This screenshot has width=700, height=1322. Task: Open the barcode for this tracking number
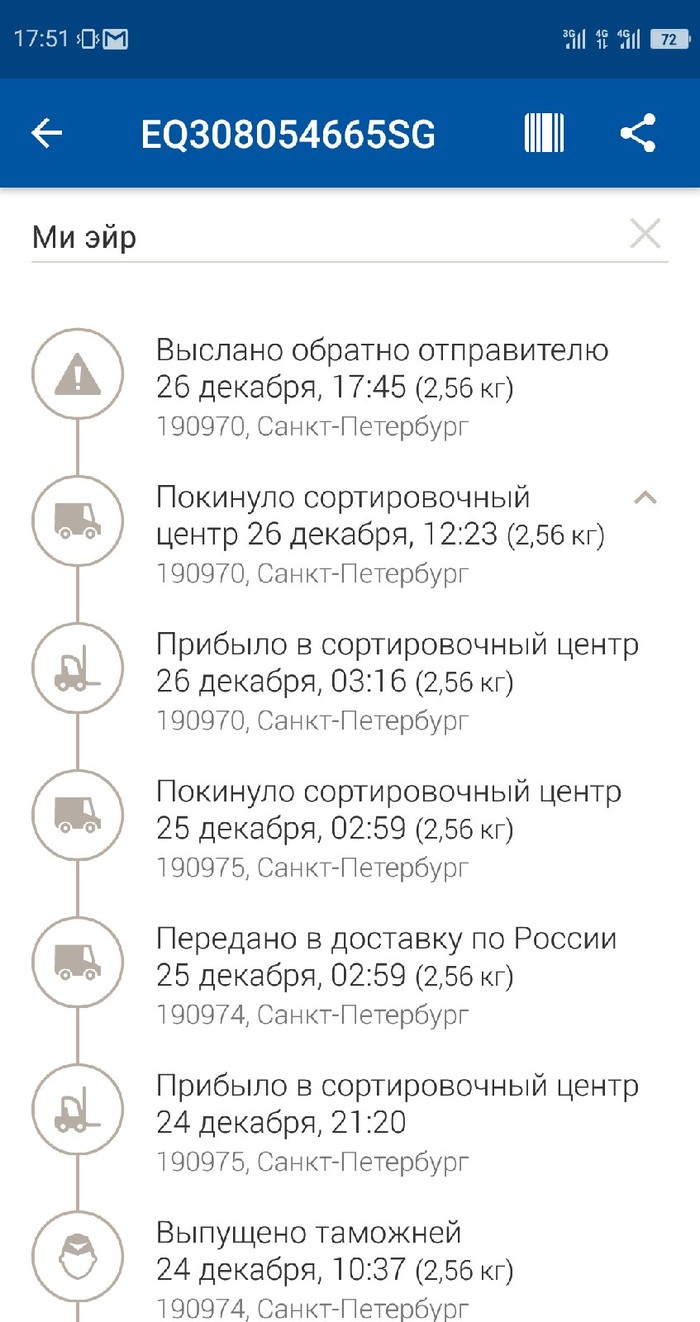[x=544, y=133]
